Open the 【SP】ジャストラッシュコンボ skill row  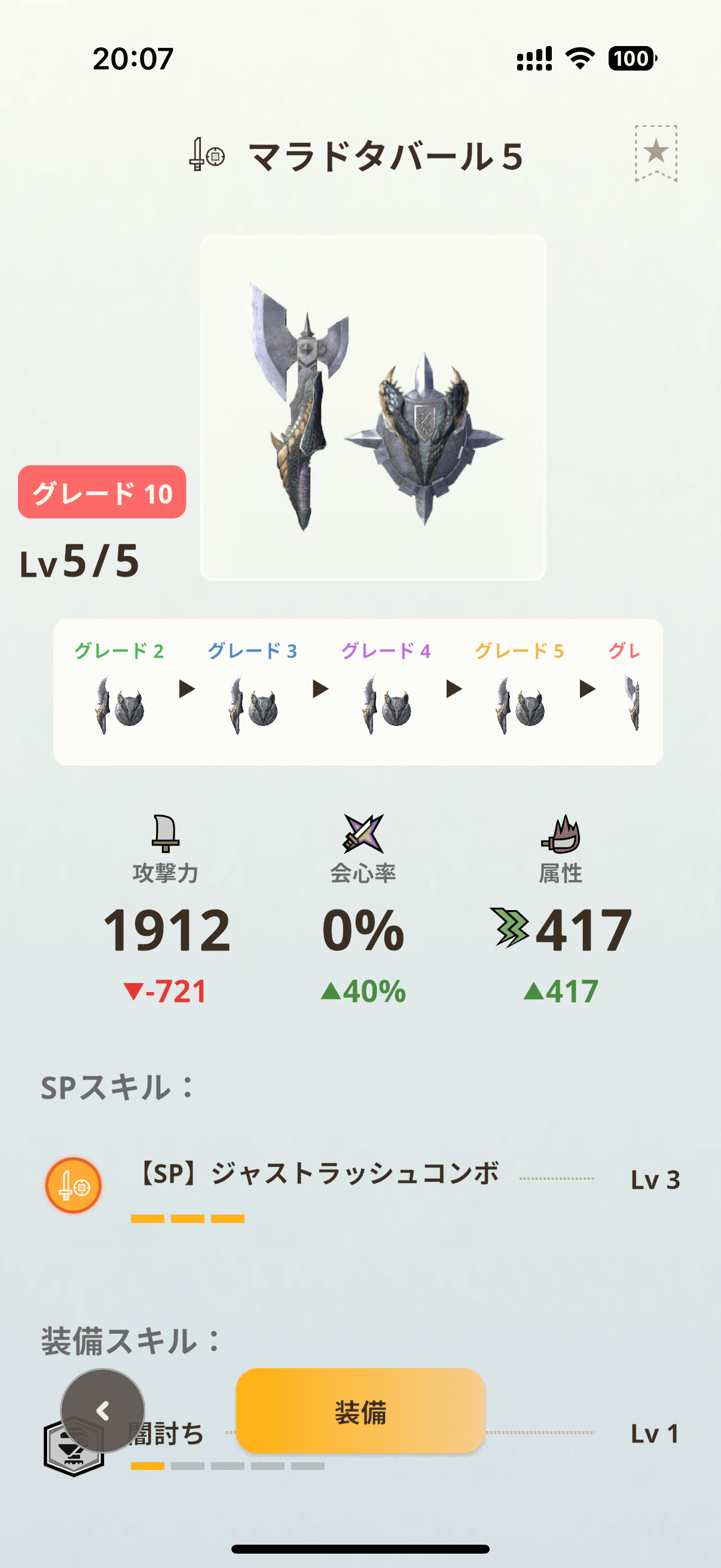coord(362,1187)
